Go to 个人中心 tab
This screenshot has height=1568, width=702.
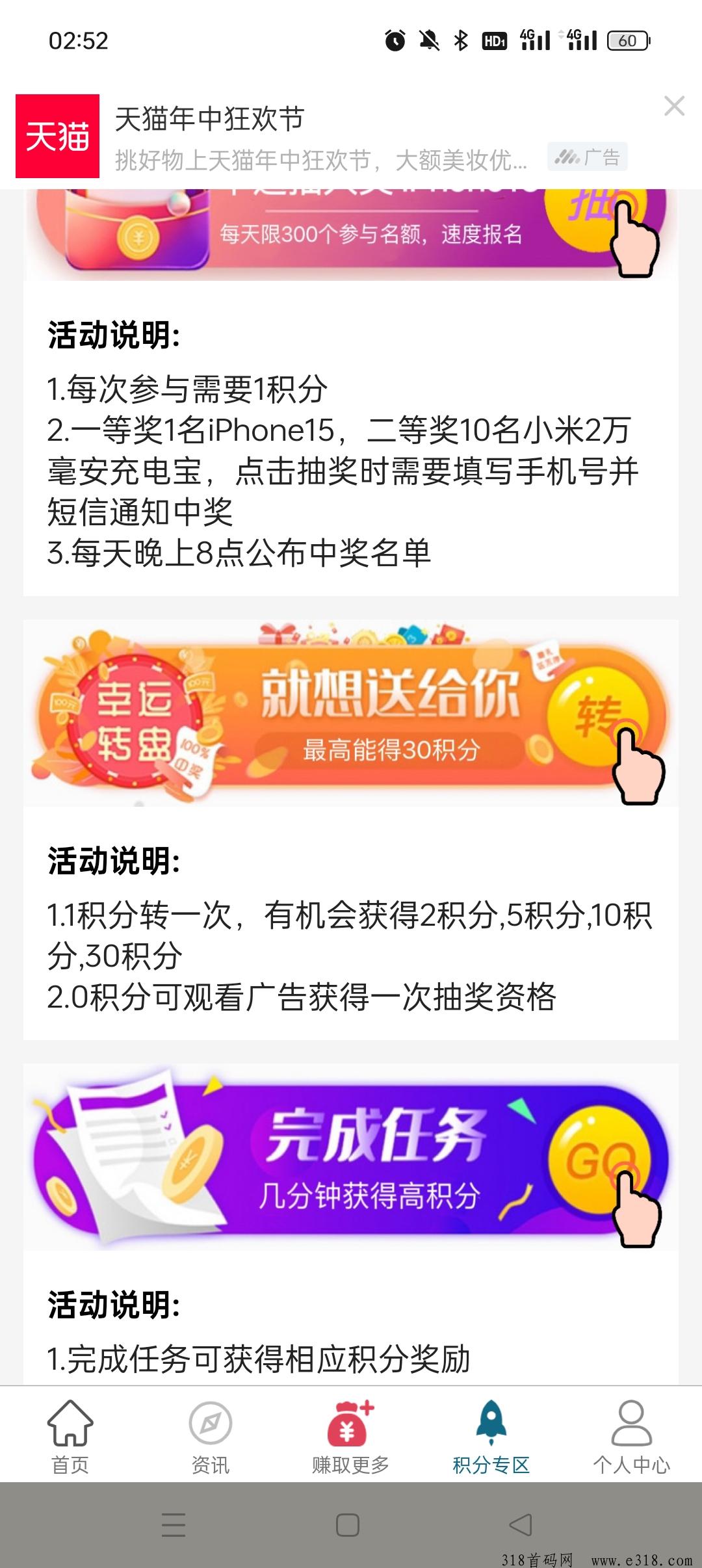click(631, 1438)
